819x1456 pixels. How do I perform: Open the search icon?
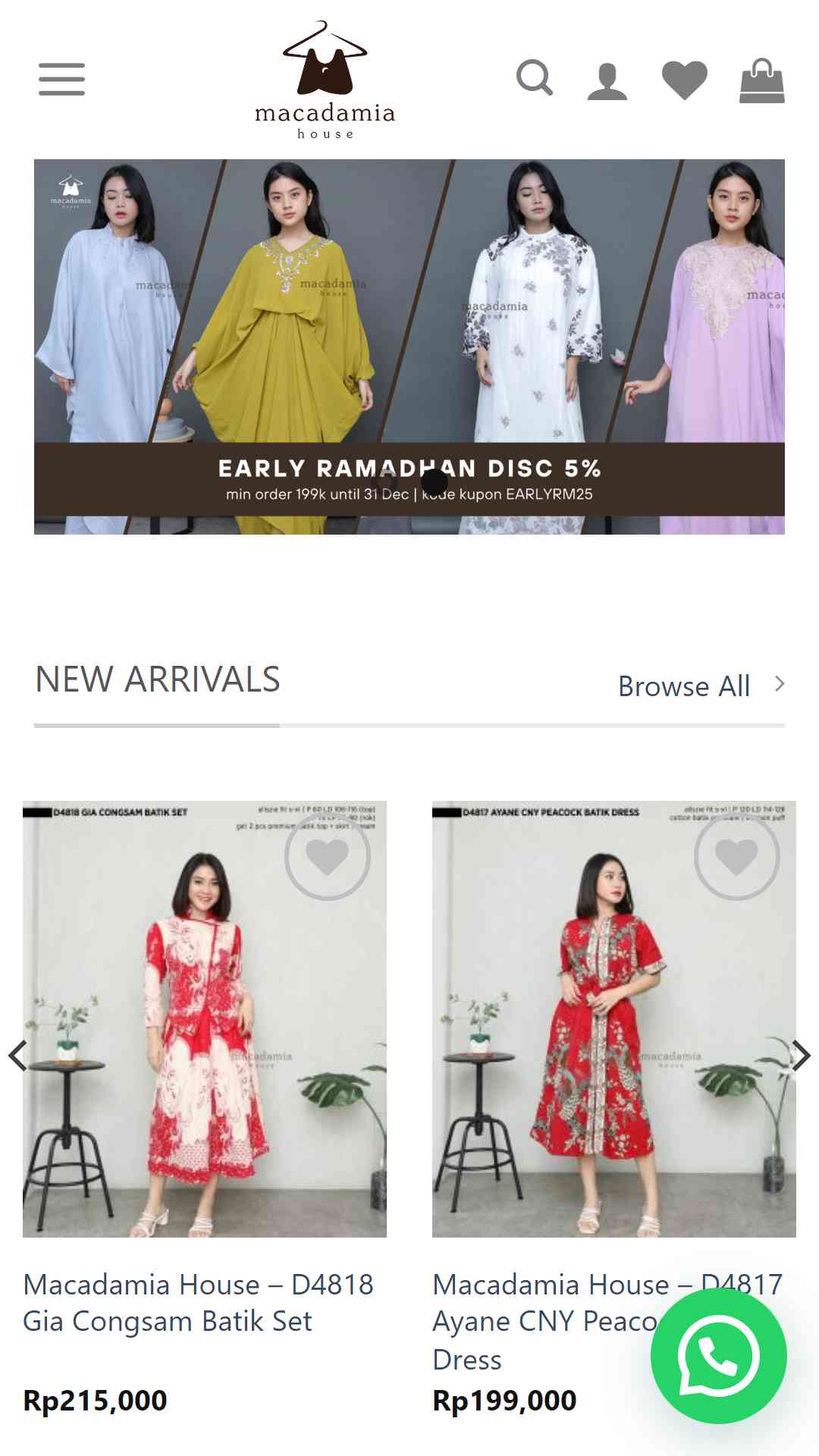(x=535, y=77)
